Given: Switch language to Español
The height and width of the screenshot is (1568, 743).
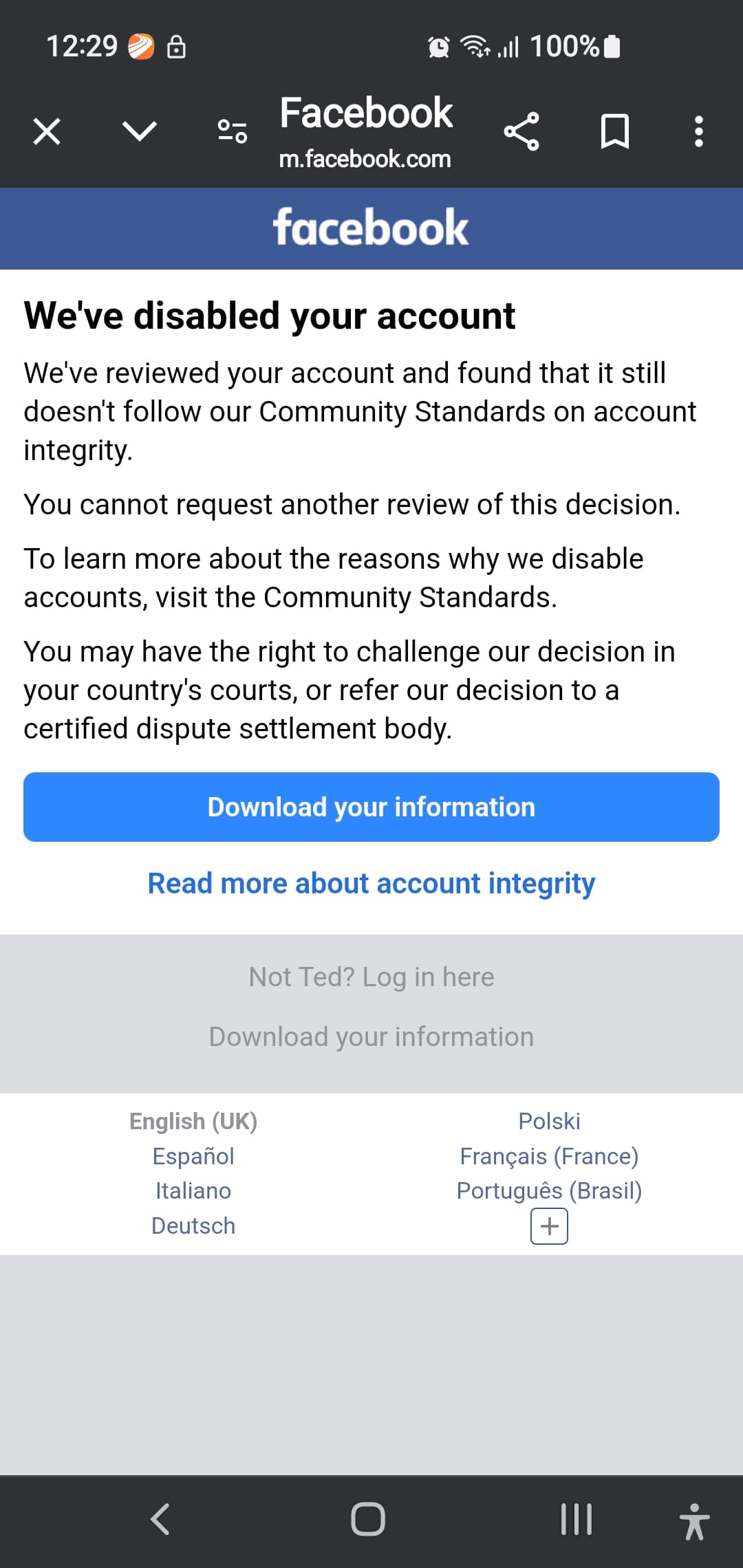Looking at the screenshot, I should click(x=193, y=1156).
